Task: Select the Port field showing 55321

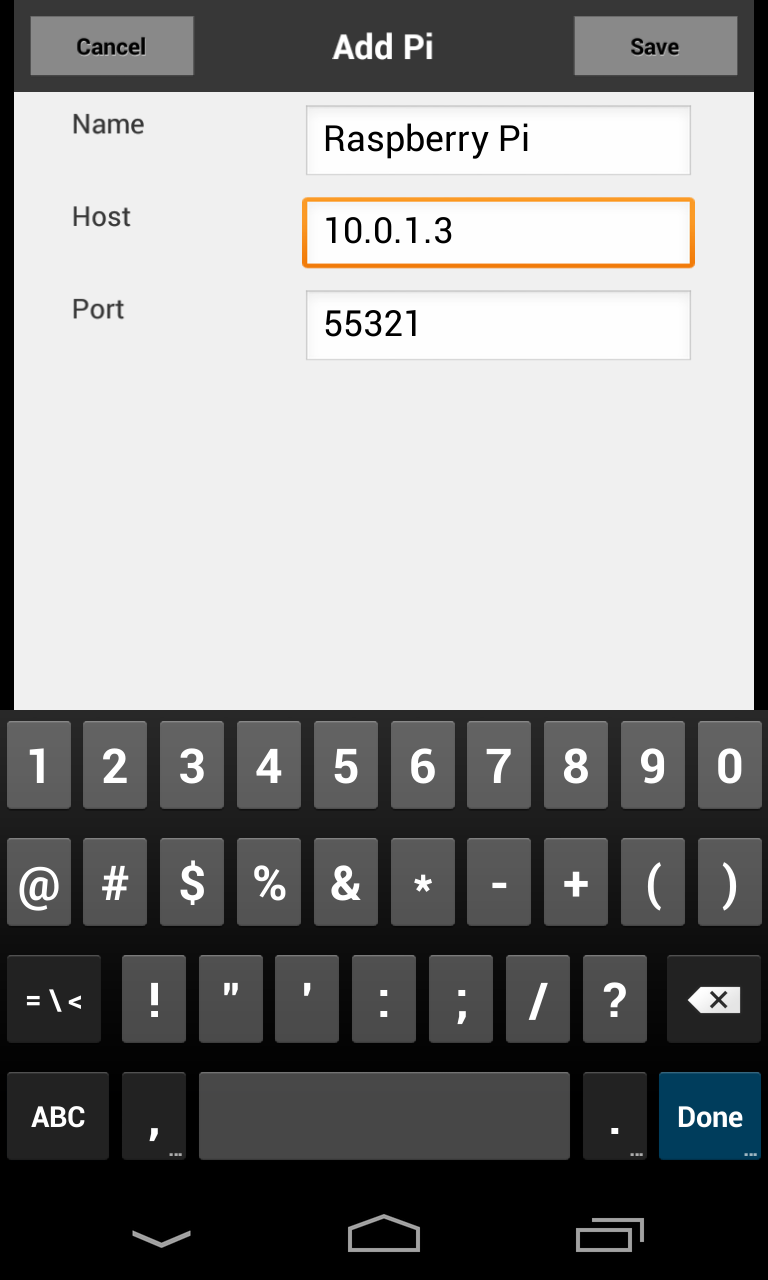Action: (x=498, y=325)
